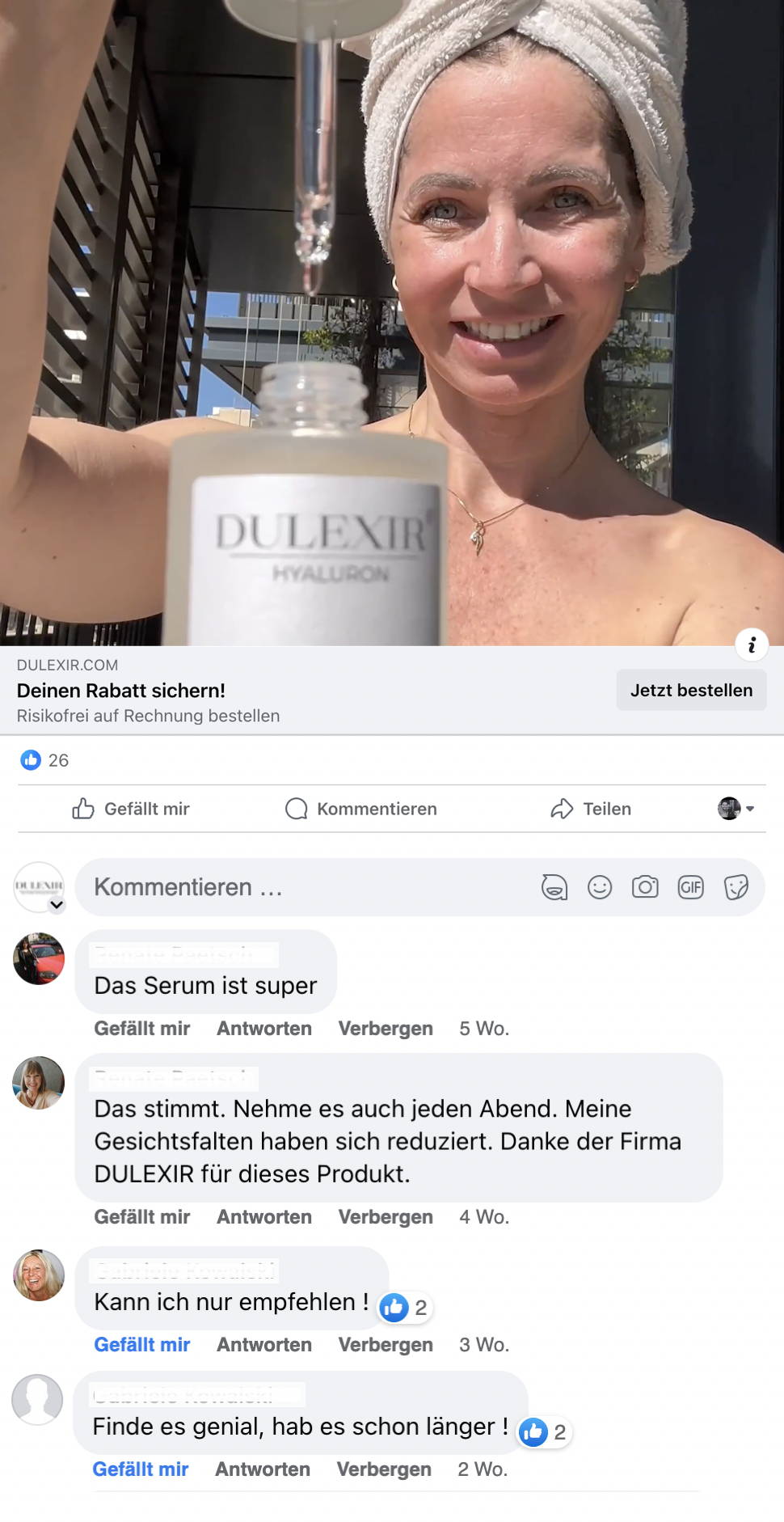Open the reactions count of 26

click(44, 760)
